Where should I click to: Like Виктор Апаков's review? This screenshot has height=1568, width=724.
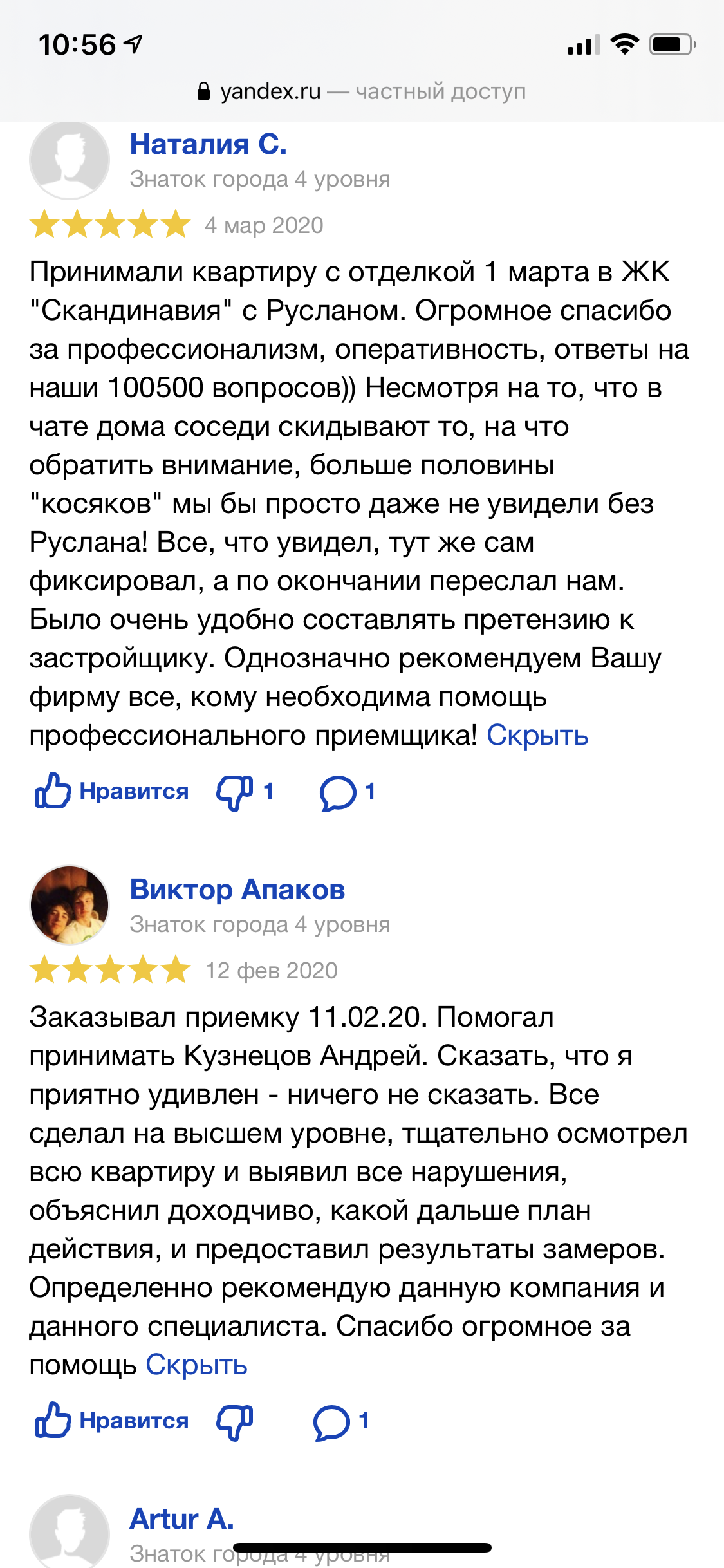[111, 1421]
